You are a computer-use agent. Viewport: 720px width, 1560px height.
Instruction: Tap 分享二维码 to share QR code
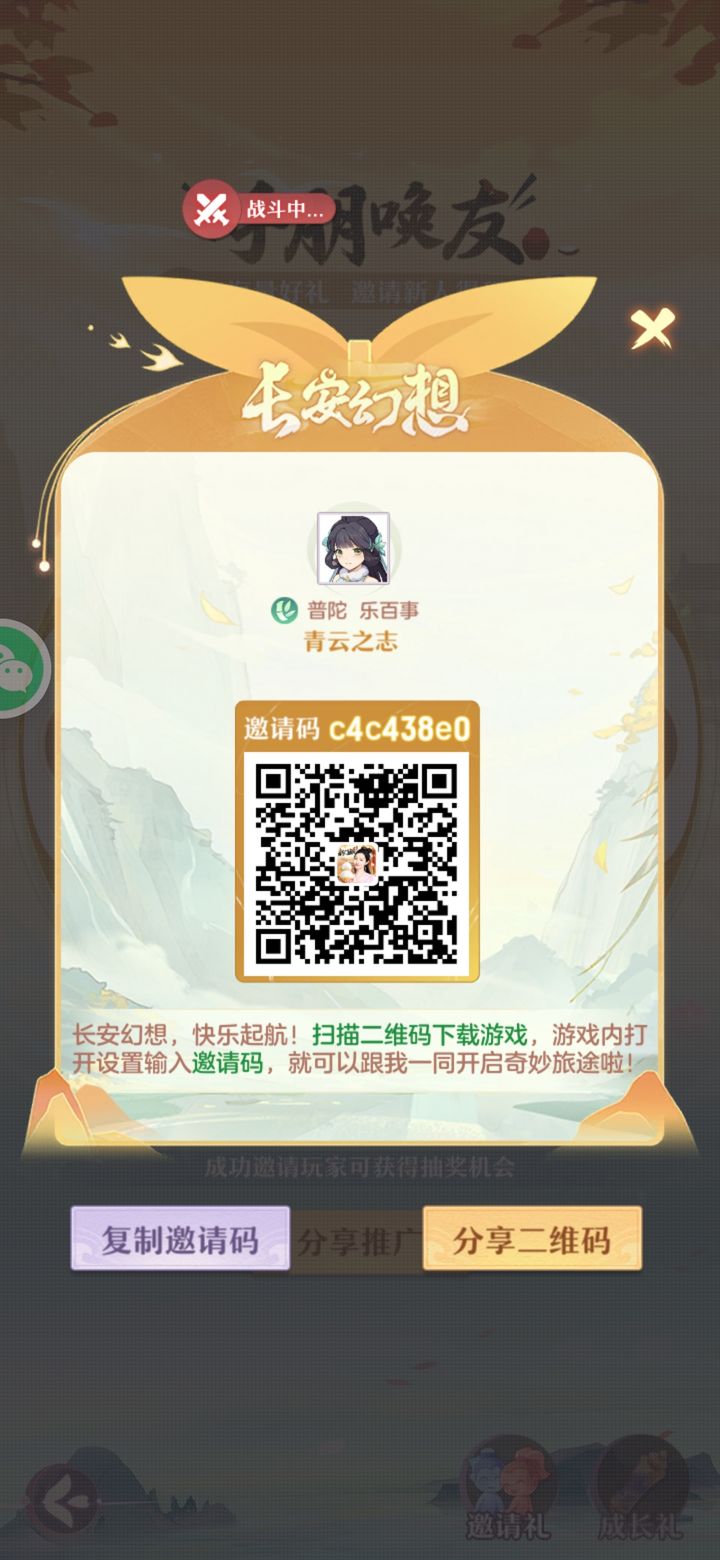(532, 1238)
